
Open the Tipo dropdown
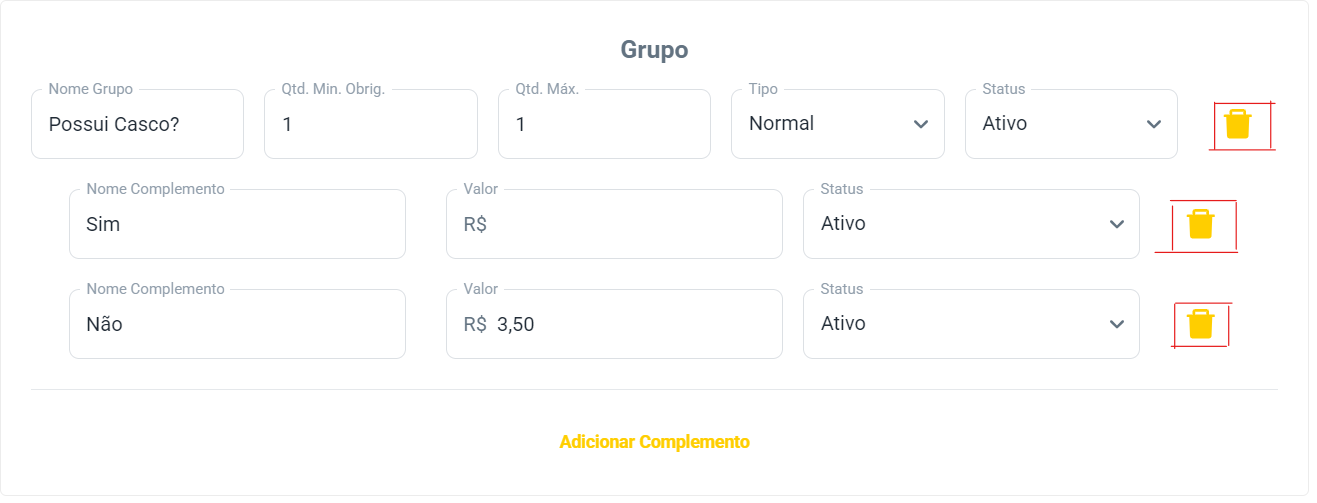(837, 124)
